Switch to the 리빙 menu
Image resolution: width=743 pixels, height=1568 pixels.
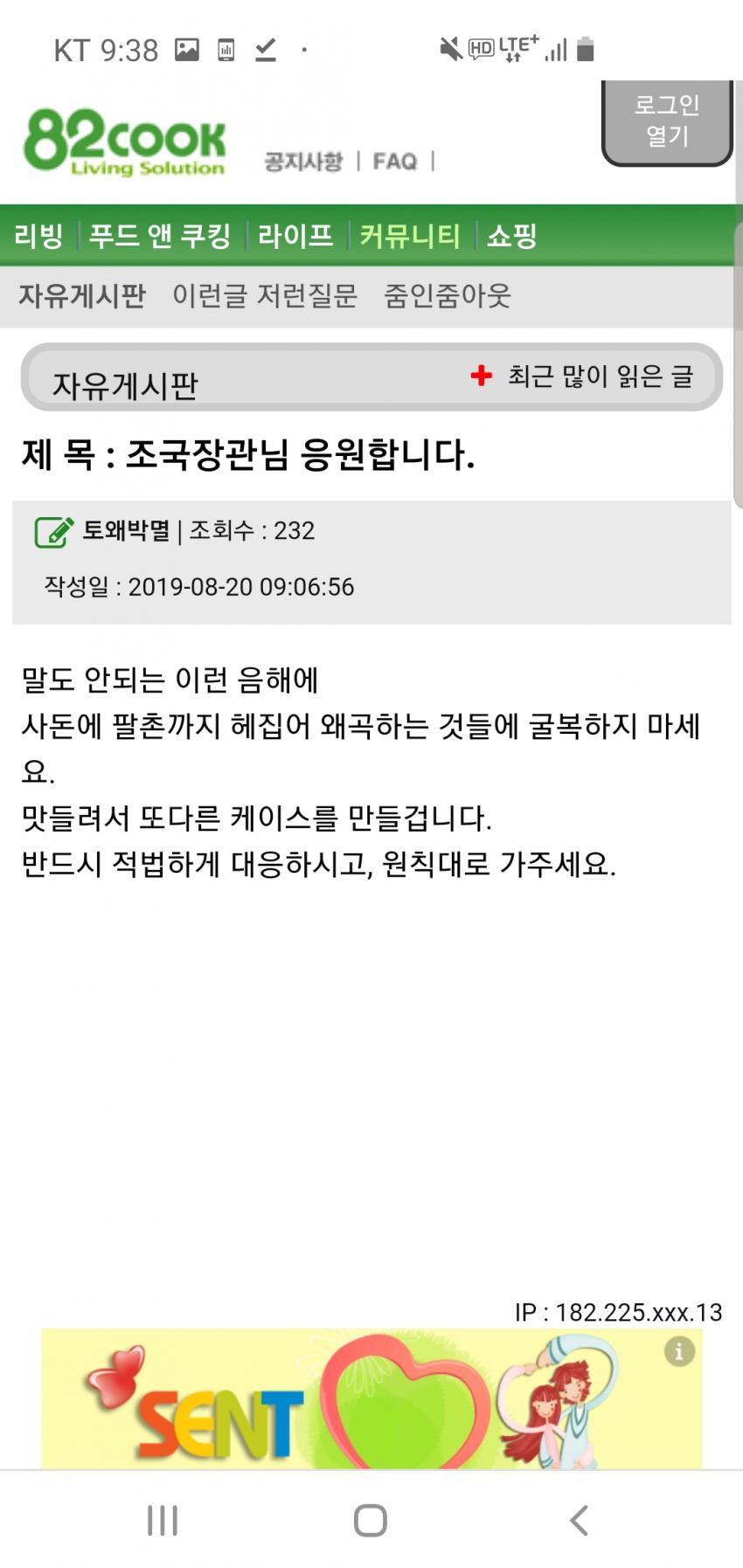pos(38,235)
